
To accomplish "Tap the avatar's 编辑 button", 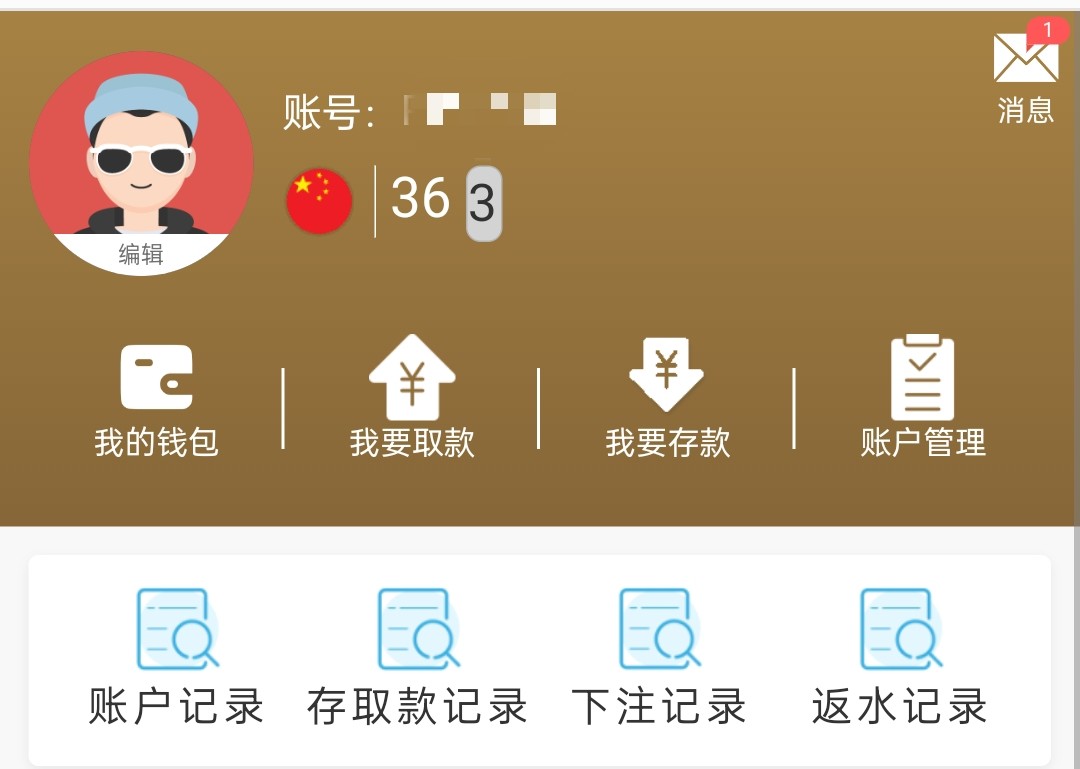I will click(141, 255).
